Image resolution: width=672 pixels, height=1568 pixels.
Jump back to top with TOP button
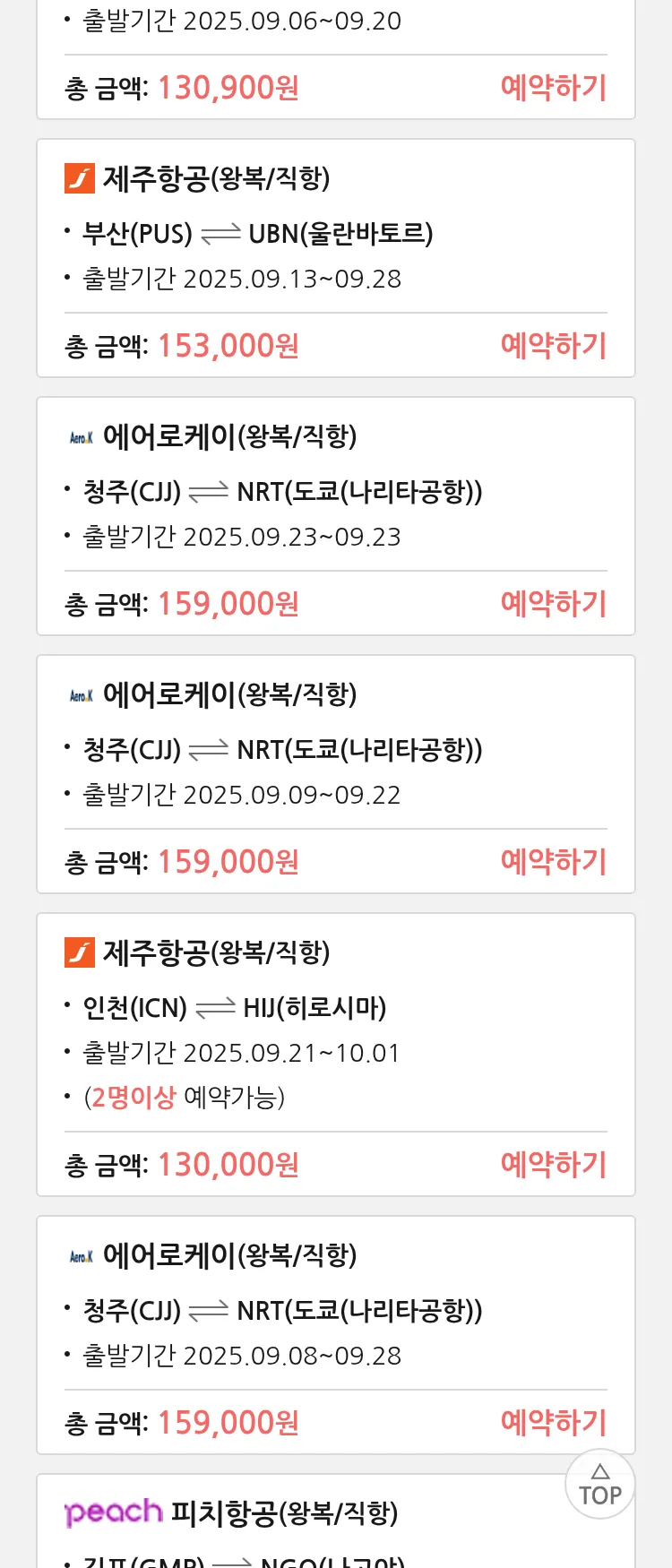tap(599, 1485)
